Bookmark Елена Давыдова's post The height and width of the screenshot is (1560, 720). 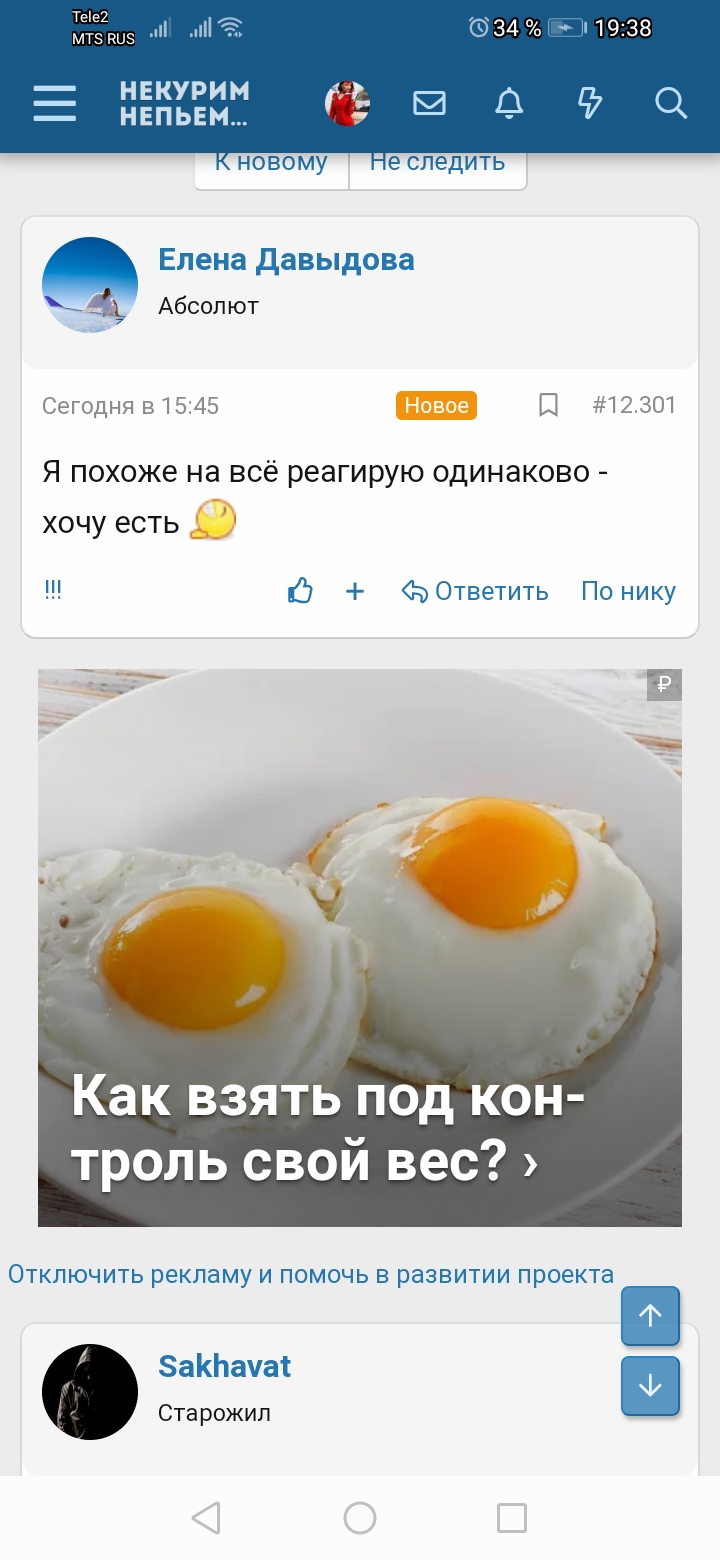click(x=547, y=405)
